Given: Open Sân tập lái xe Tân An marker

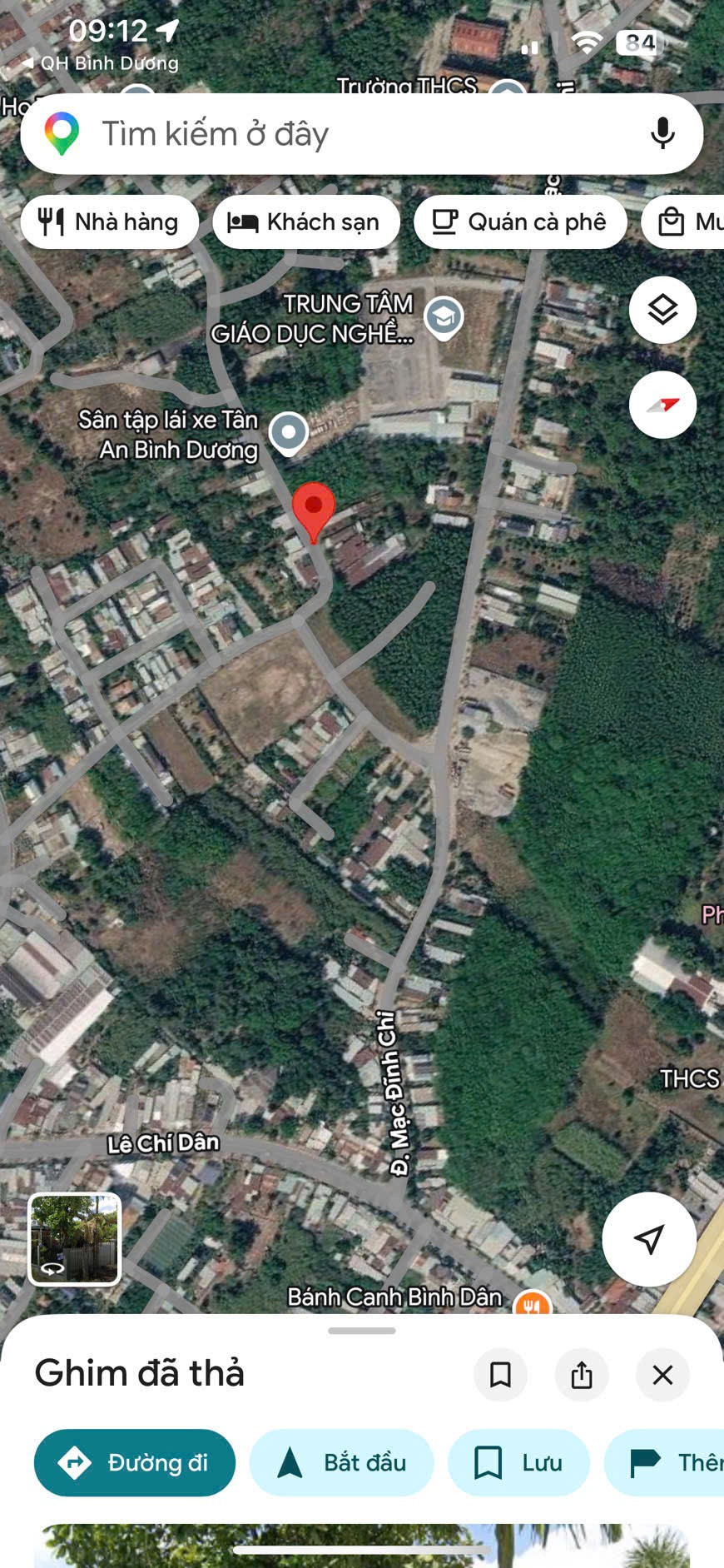Looking at the screenshot, I should pyautogui.click(x=289, y=433).
